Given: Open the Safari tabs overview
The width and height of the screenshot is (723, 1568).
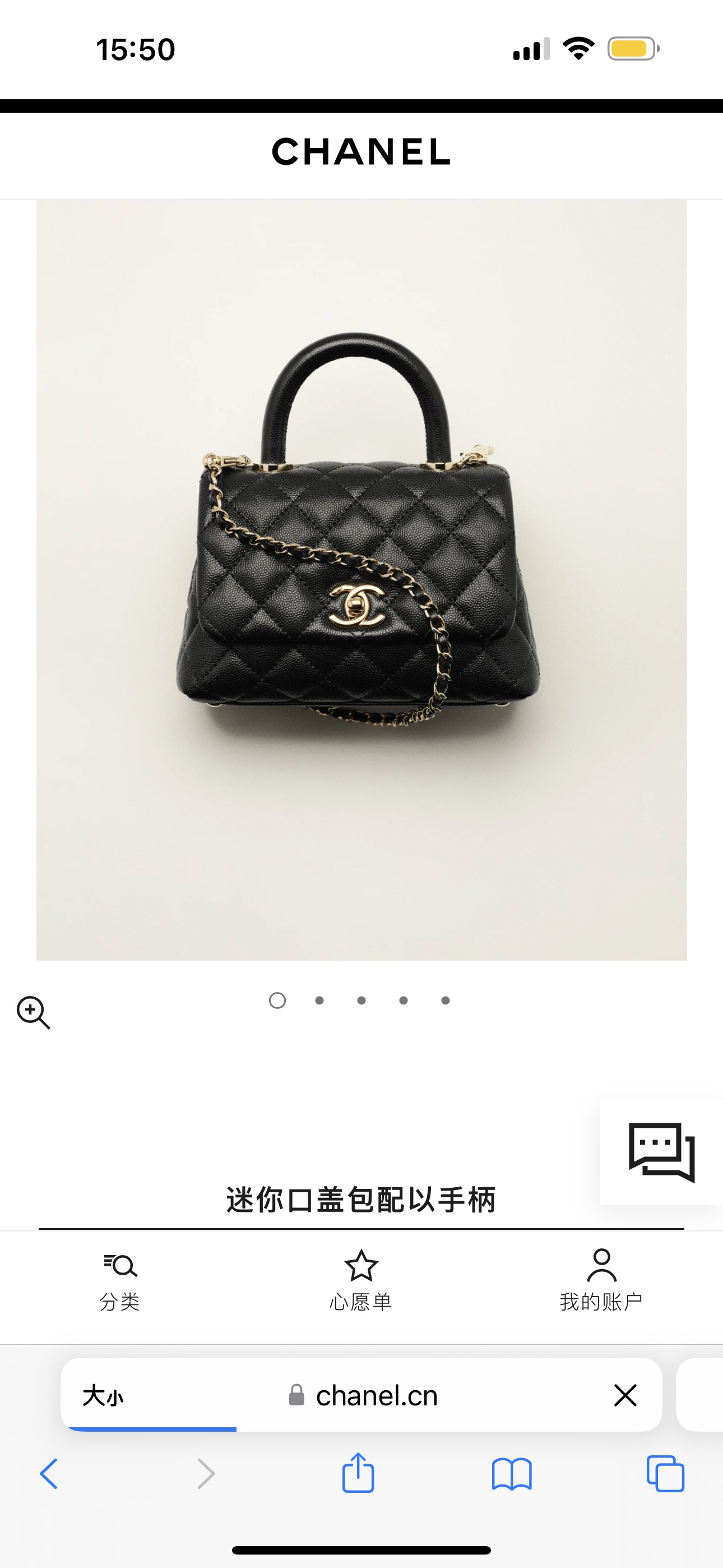Looking at the screenshot, I should pos(665,1474).
